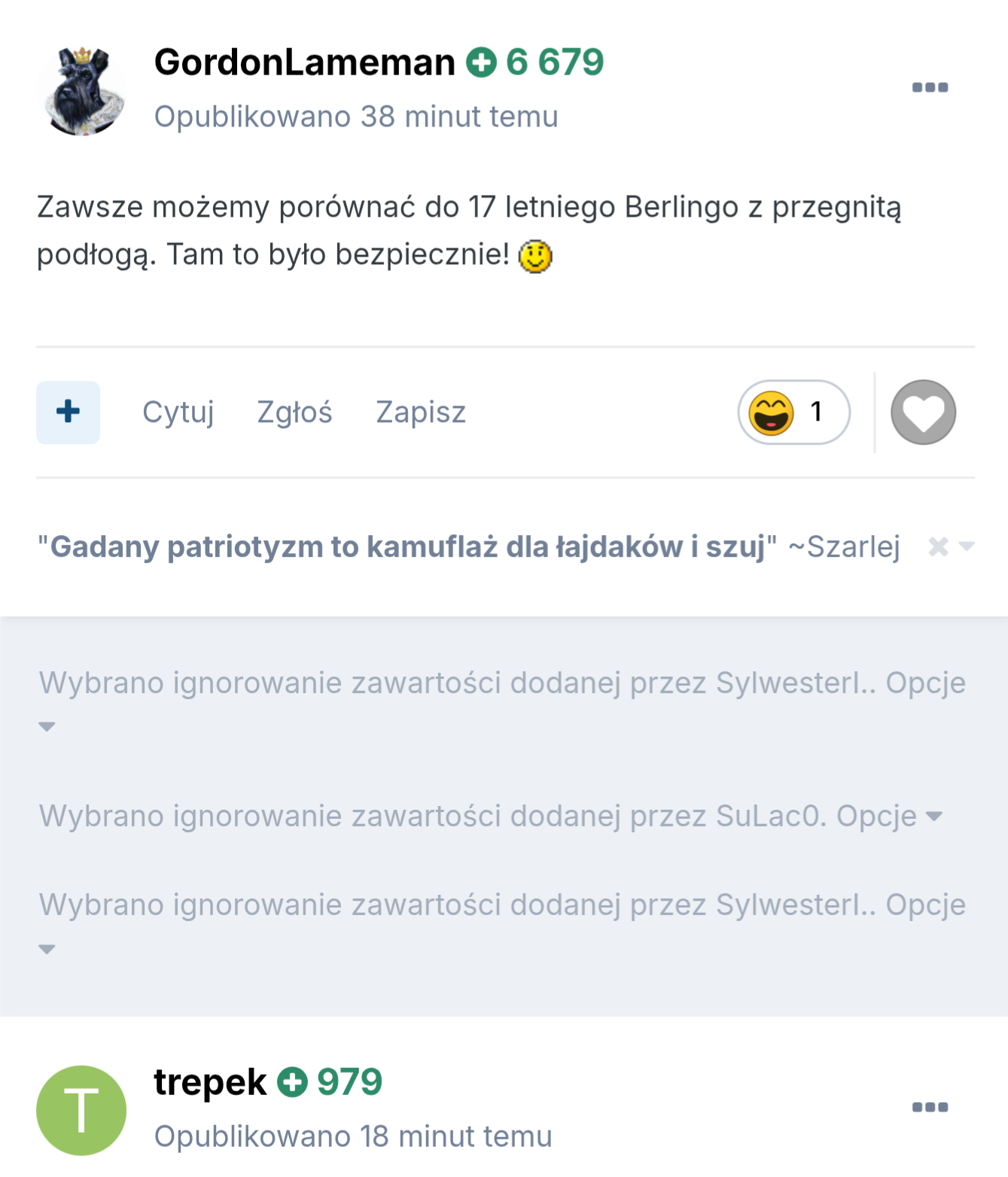Expand Opcje for the SuLac0 ignored post
The width and height of the screenshot is (1008, 1177).
tap(889, 816)
